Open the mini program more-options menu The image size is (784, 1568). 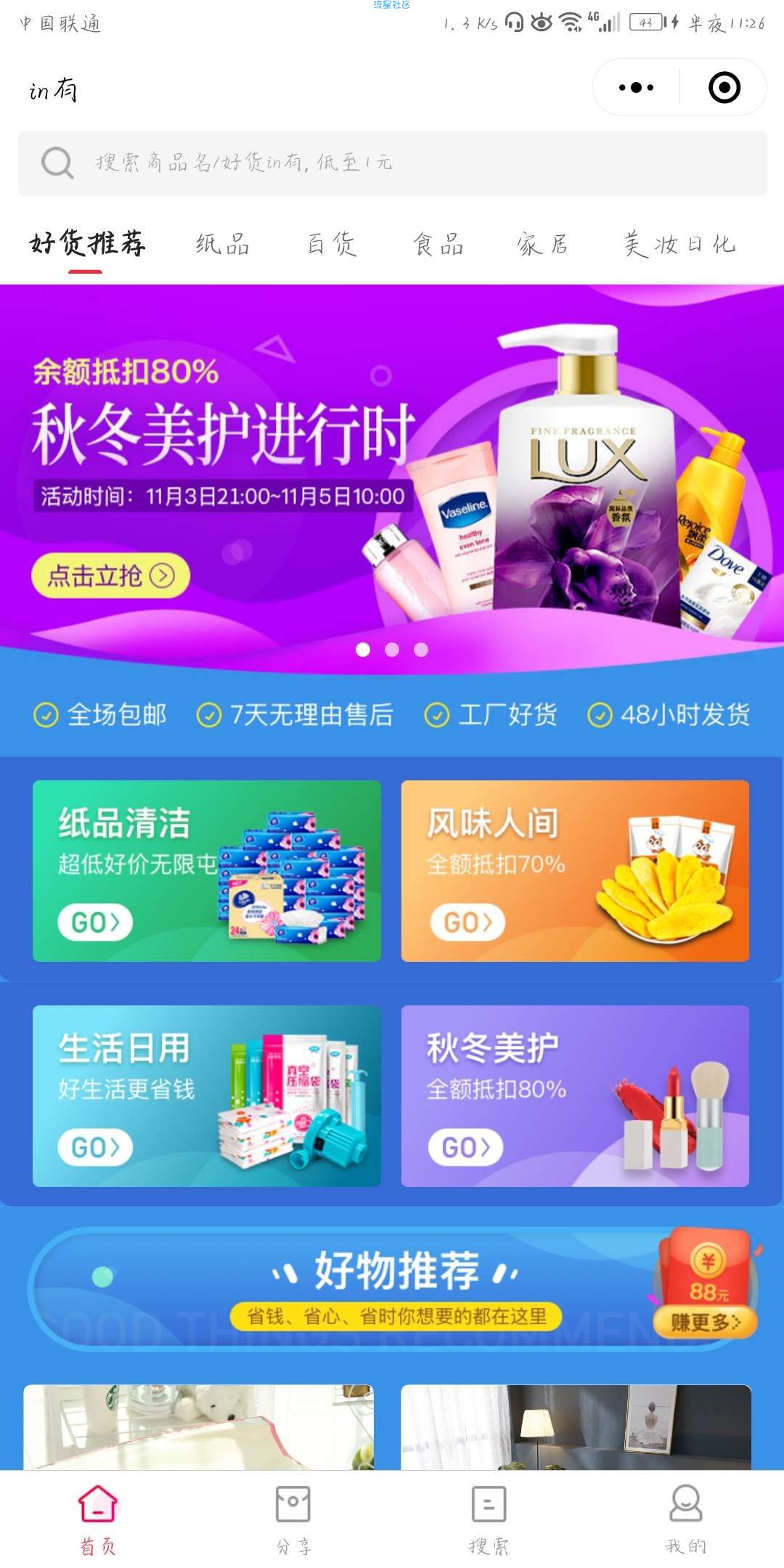[637, 88]
